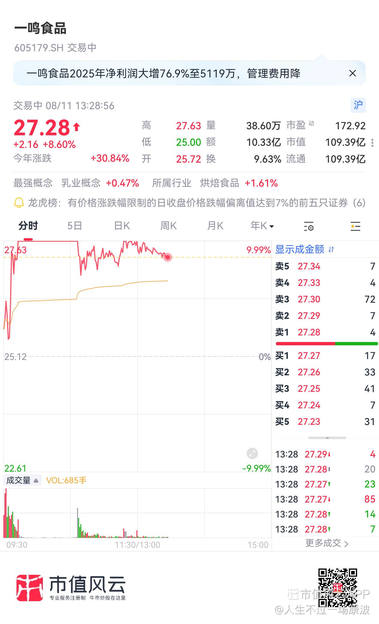Switch to the 分时 chart tab

tap(28, 226)
